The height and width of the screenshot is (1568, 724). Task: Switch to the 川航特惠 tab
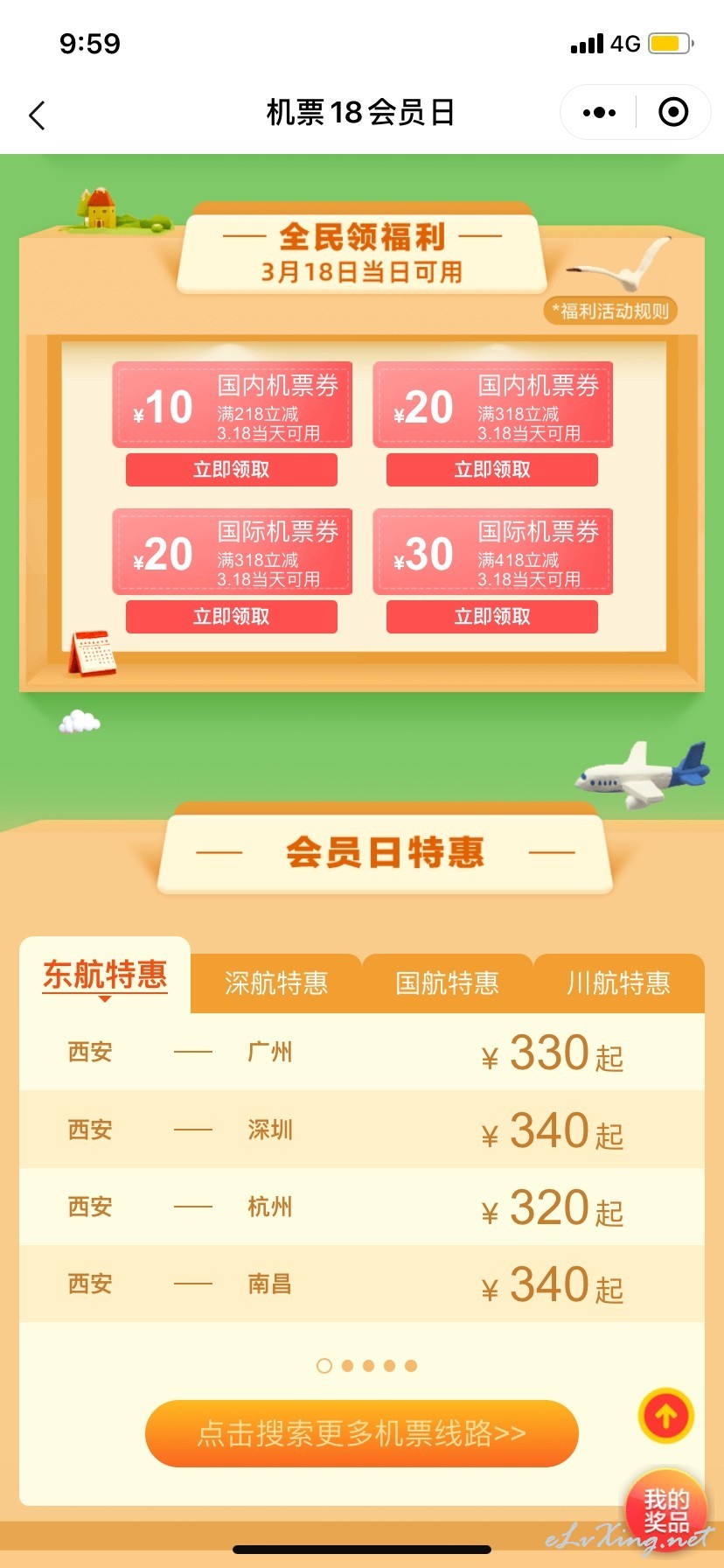click(619, 983)
